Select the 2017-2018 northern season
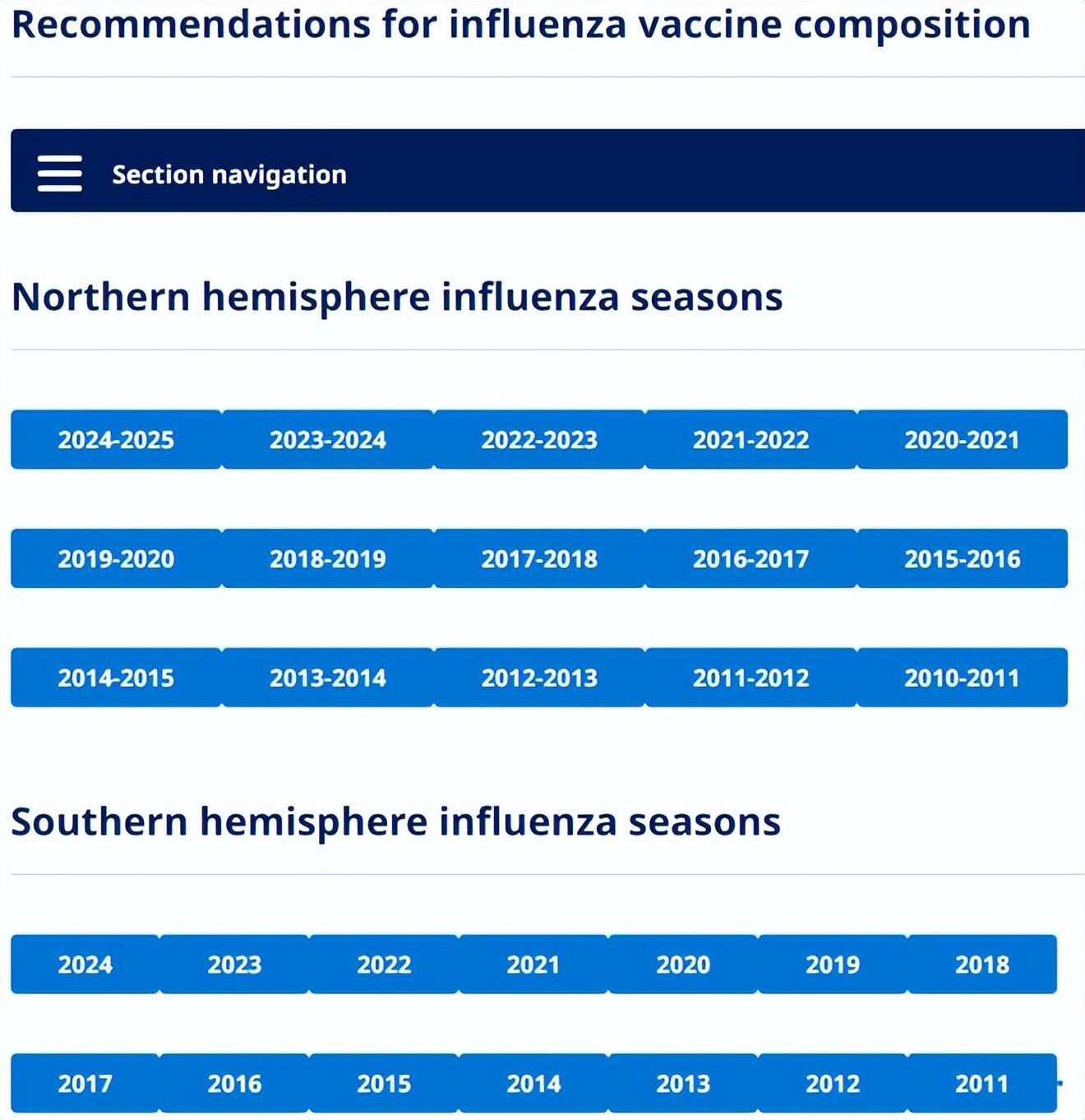The image size is (1085, 1120). pyautogui.click(x=539, y=559)
